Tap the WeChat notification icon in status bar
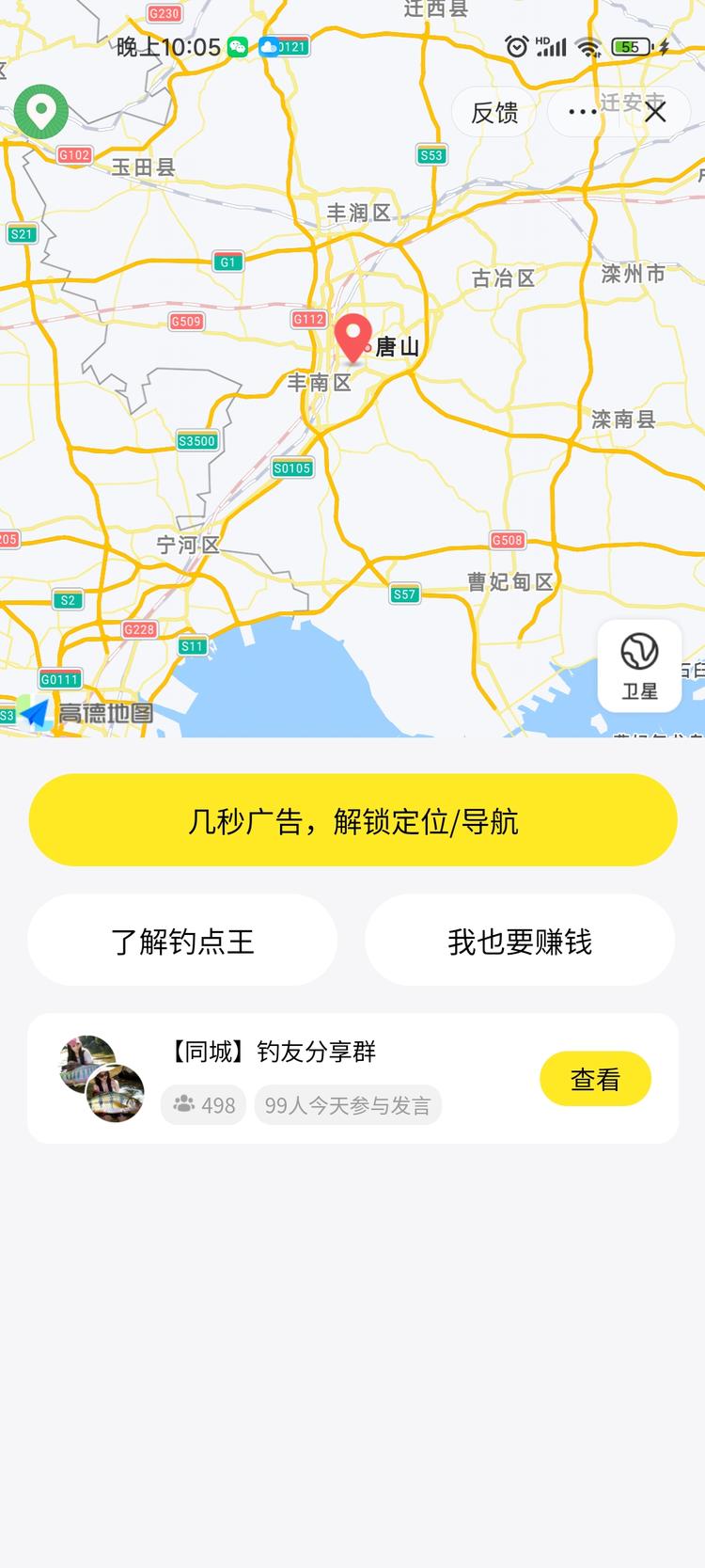This screenshot has height=1568, width=705. (x=240, y=46)
